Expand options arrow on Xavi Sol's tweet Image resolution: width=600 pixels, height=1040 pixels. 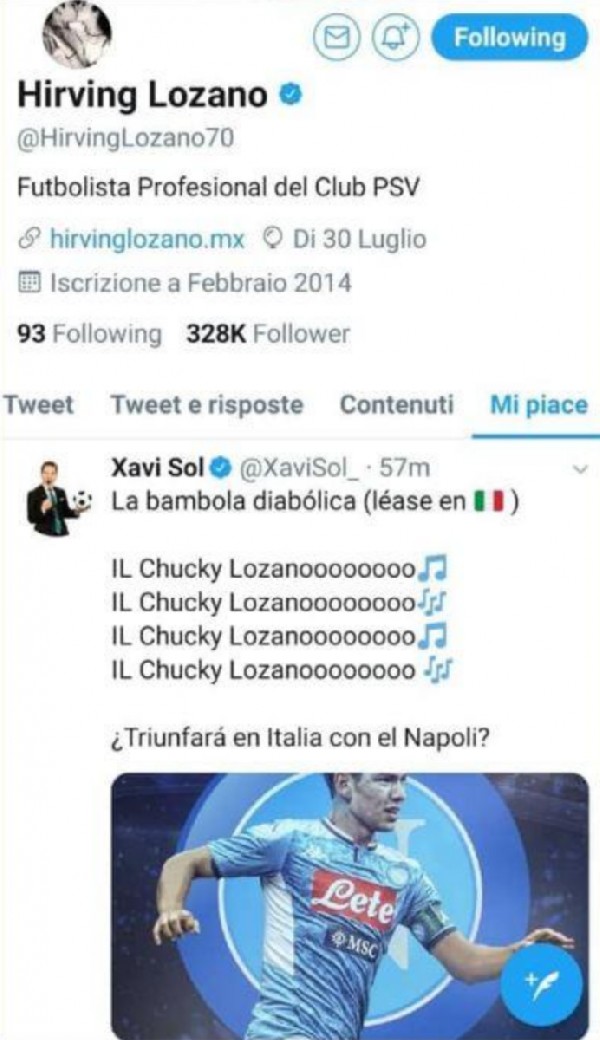tap(579, 470)
